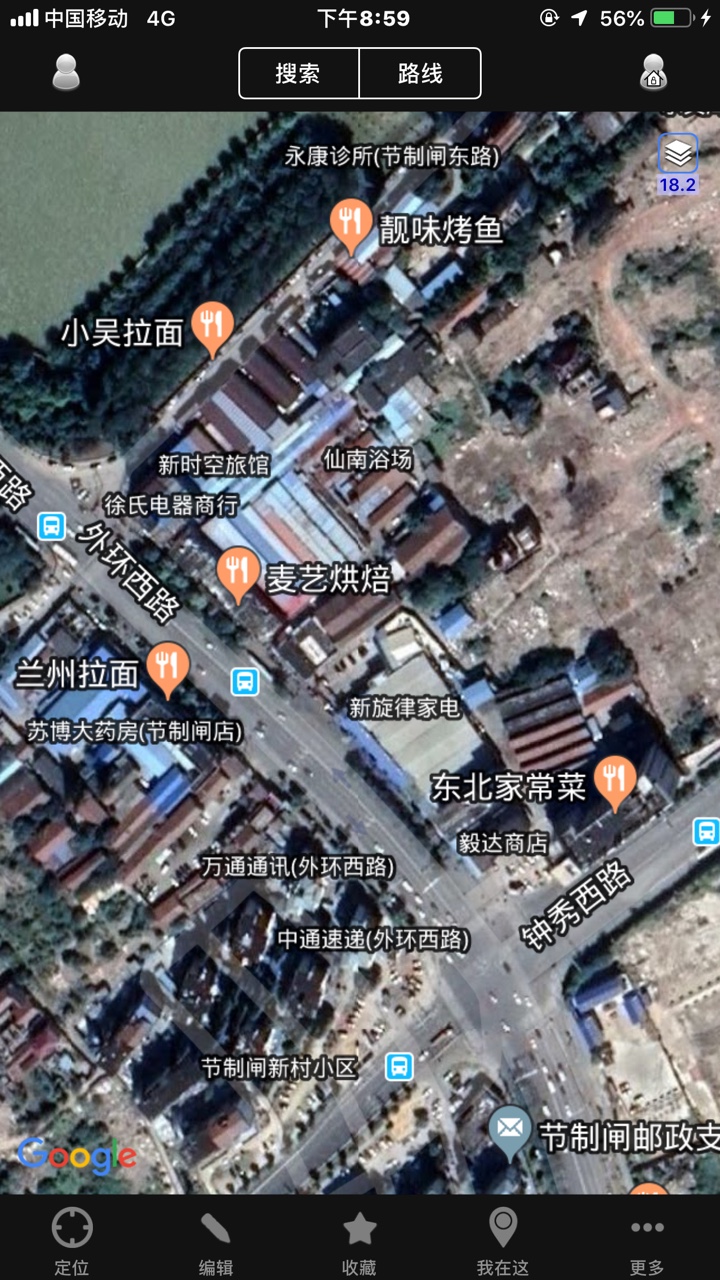
Task: Tap the 节制闸邮政 post office pin
Action: pos(510,1132)
